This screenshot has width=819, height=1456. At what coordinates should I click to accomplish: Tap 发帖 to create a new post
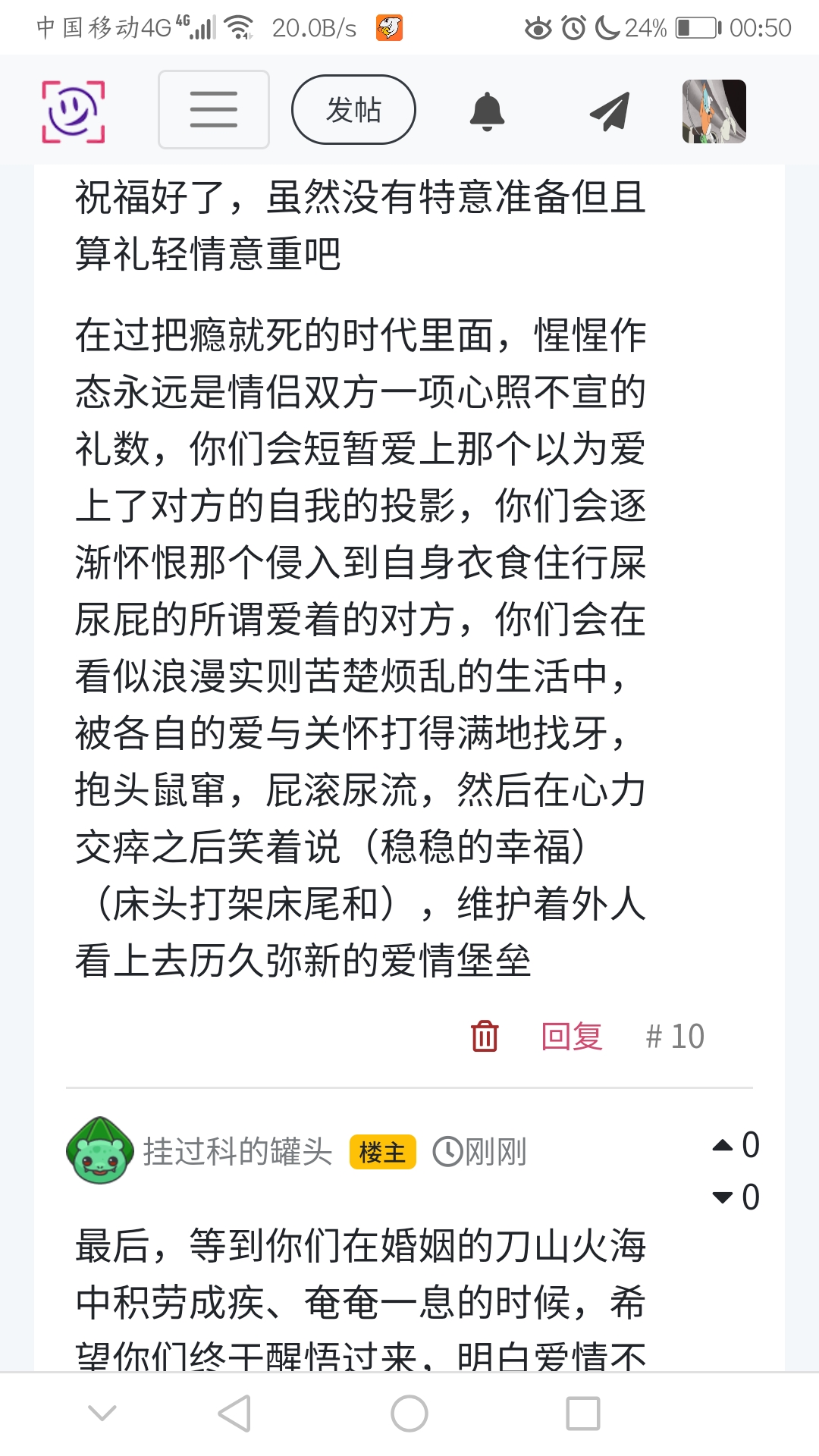tap(353, 110)
